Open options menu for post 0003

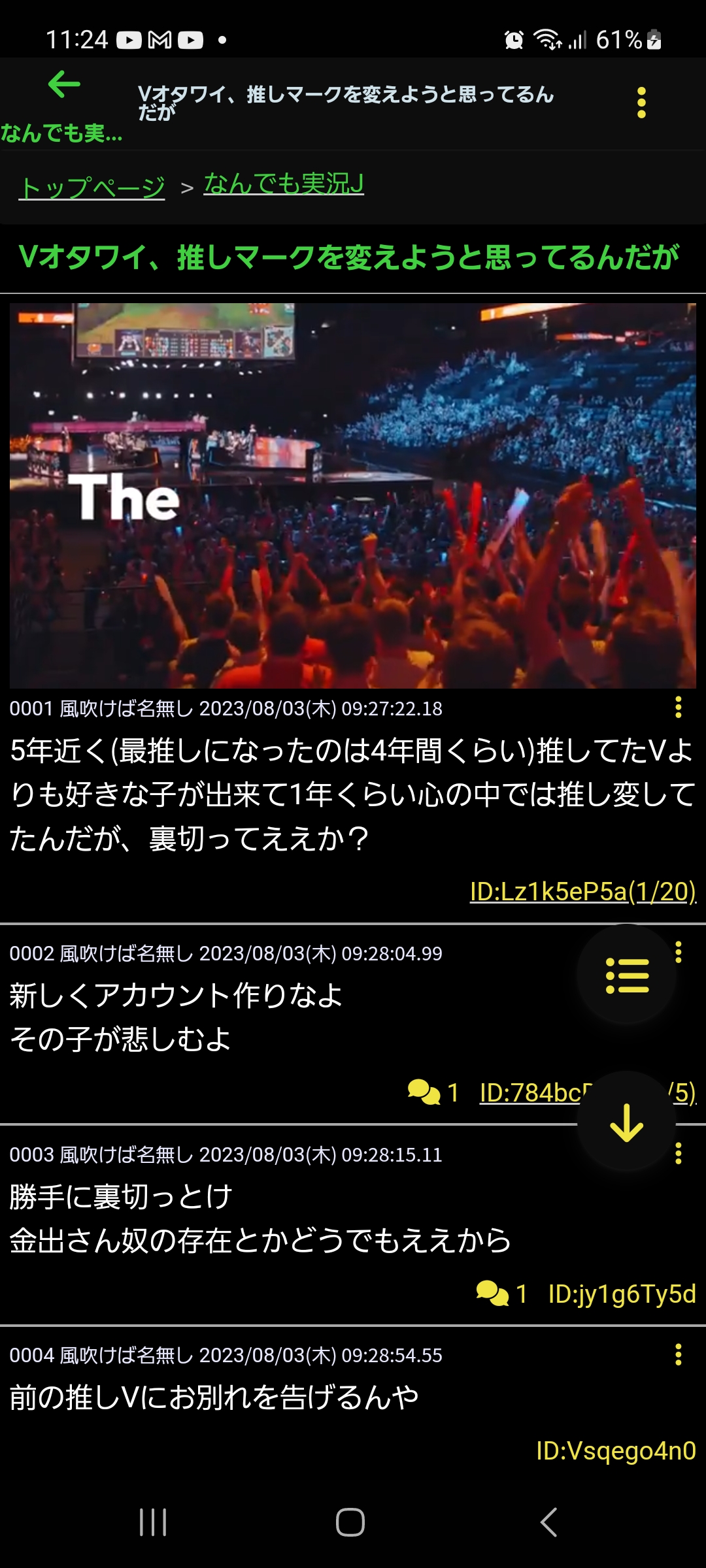click(x=679, y=1154)
